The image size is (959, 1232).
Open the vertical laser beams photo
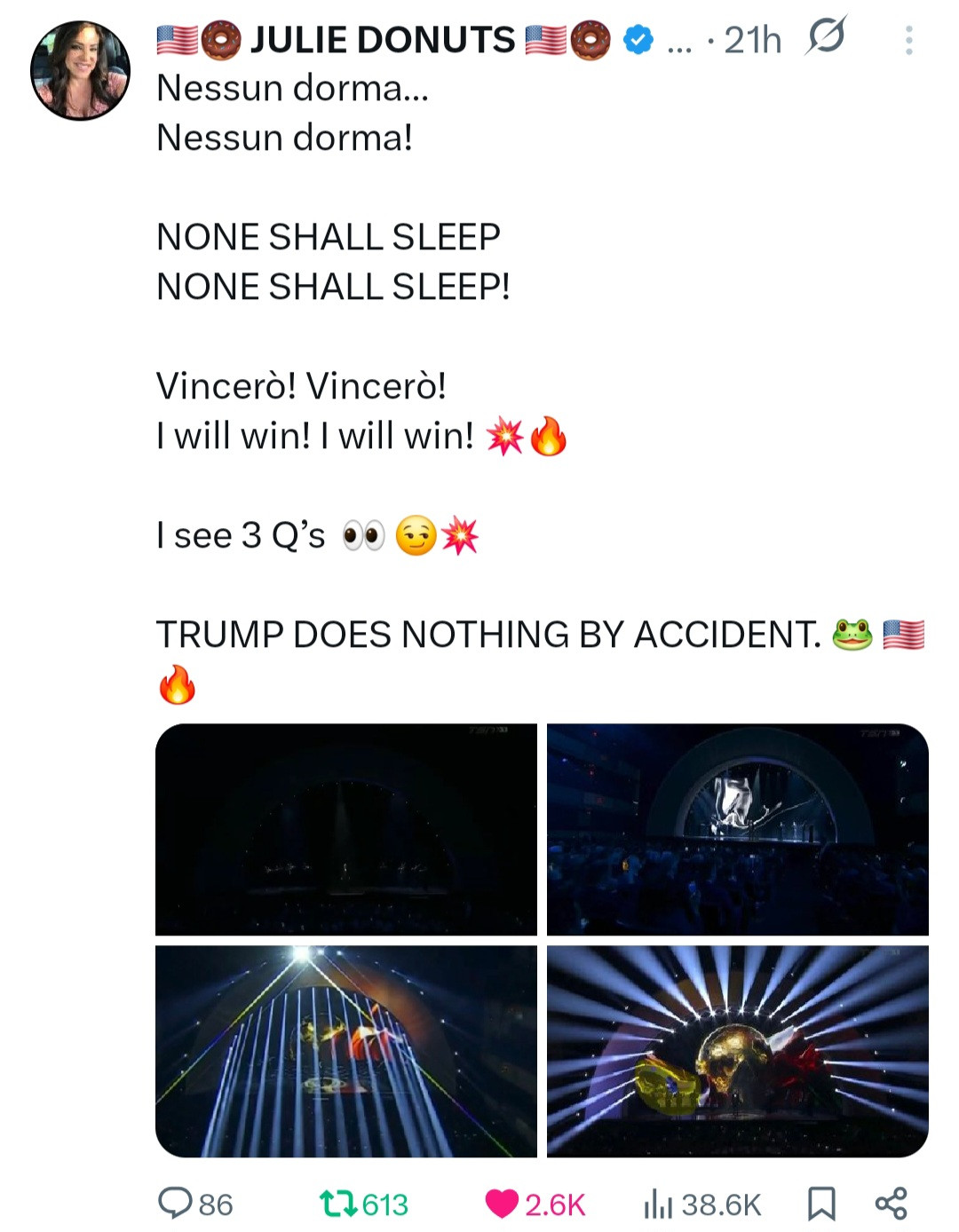point(346,1051)
